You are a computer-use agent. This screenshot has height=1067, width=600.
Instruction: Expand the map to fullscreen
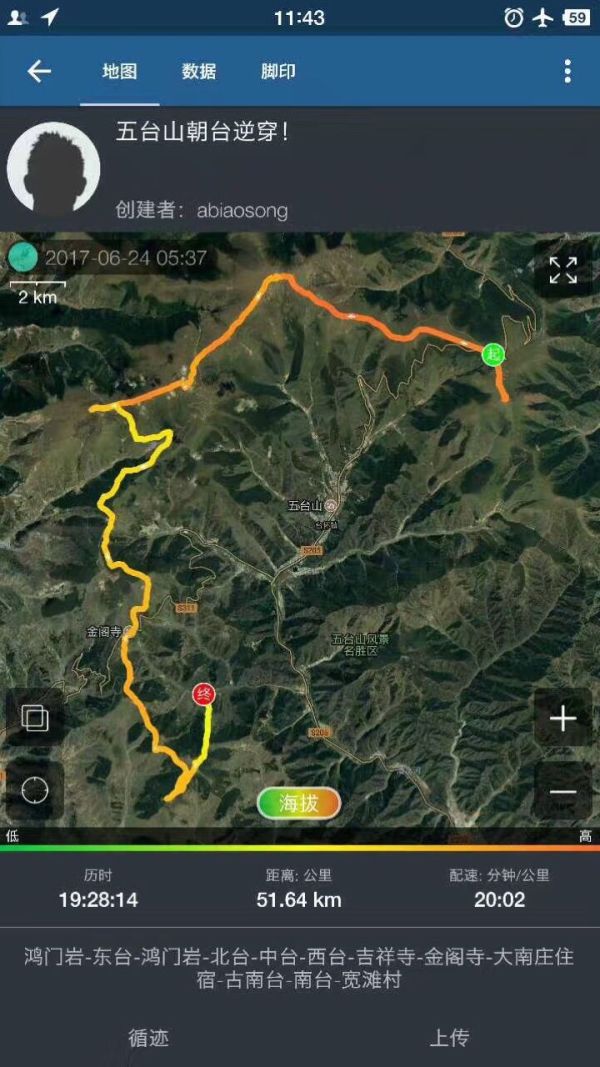point(563,270)
